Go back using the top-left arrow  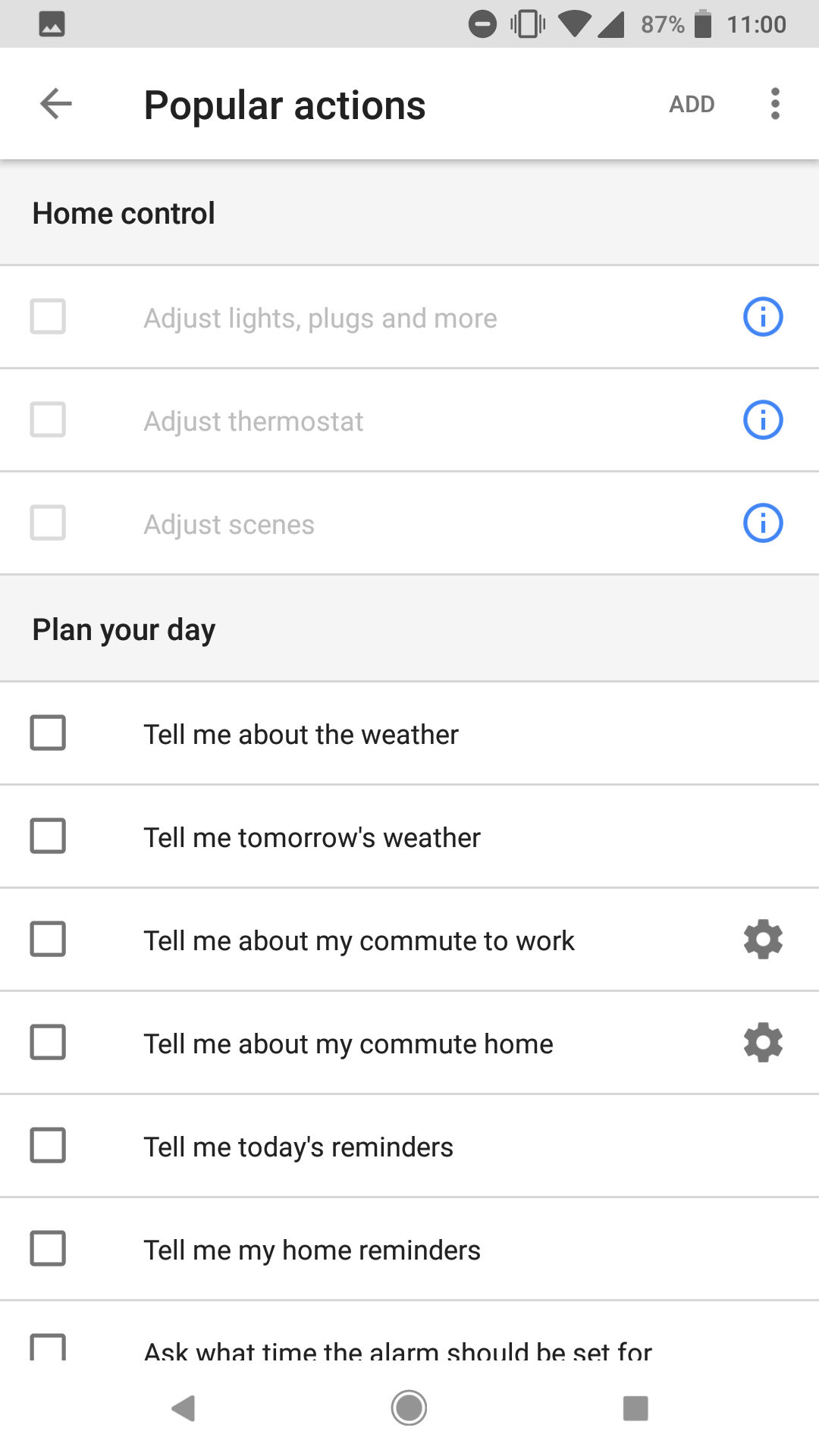point(55,104)
